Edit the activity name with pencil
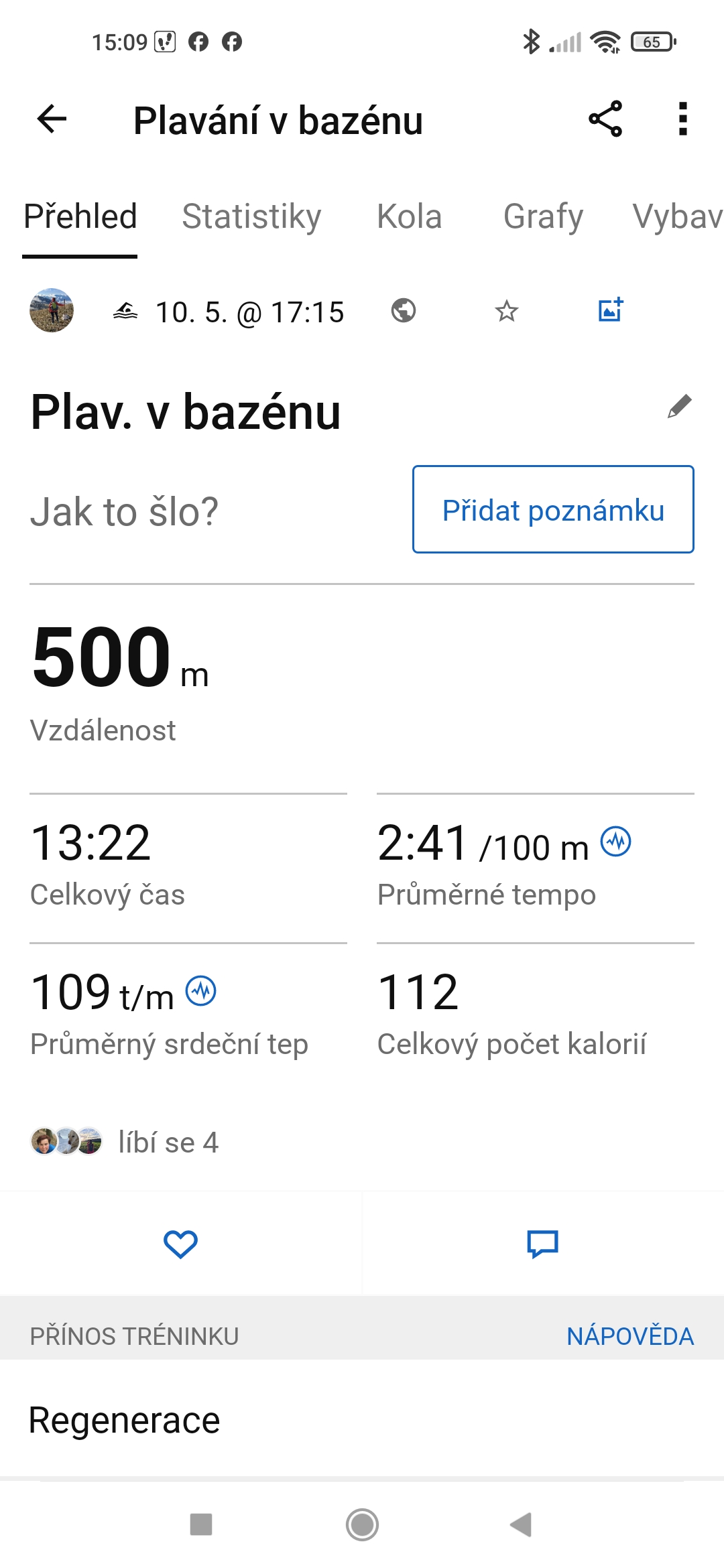The width and height of the screenshot is (724, 1568). pyautogui.click(x=679, y=407)
